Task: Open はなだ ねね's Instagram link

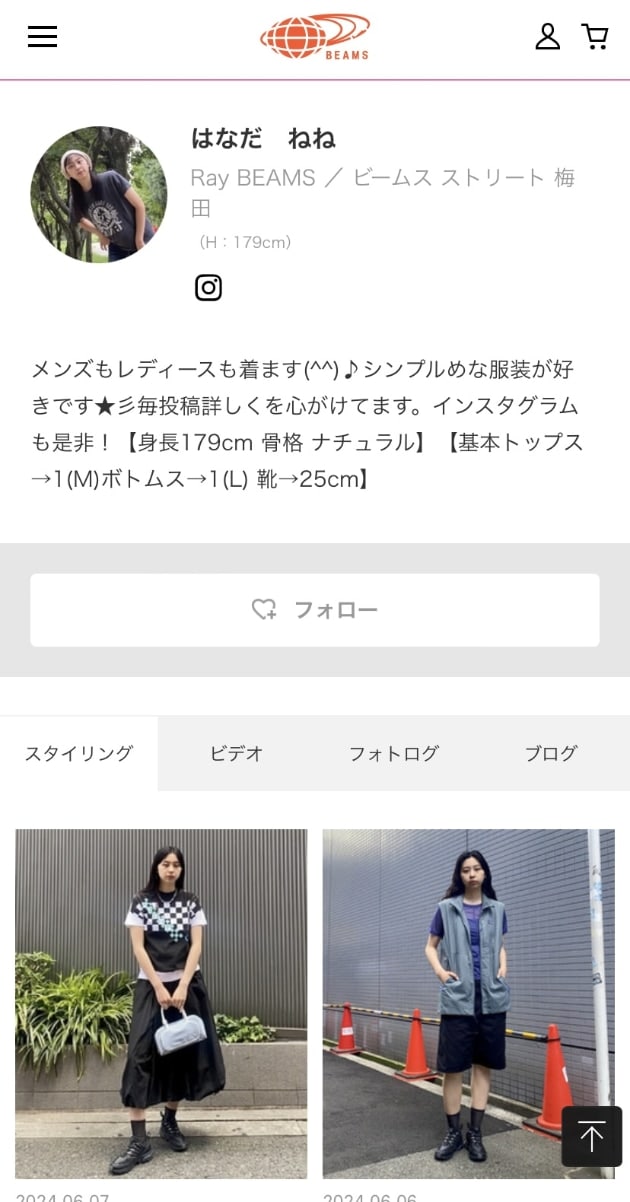Action: click(x=208, y=288)
